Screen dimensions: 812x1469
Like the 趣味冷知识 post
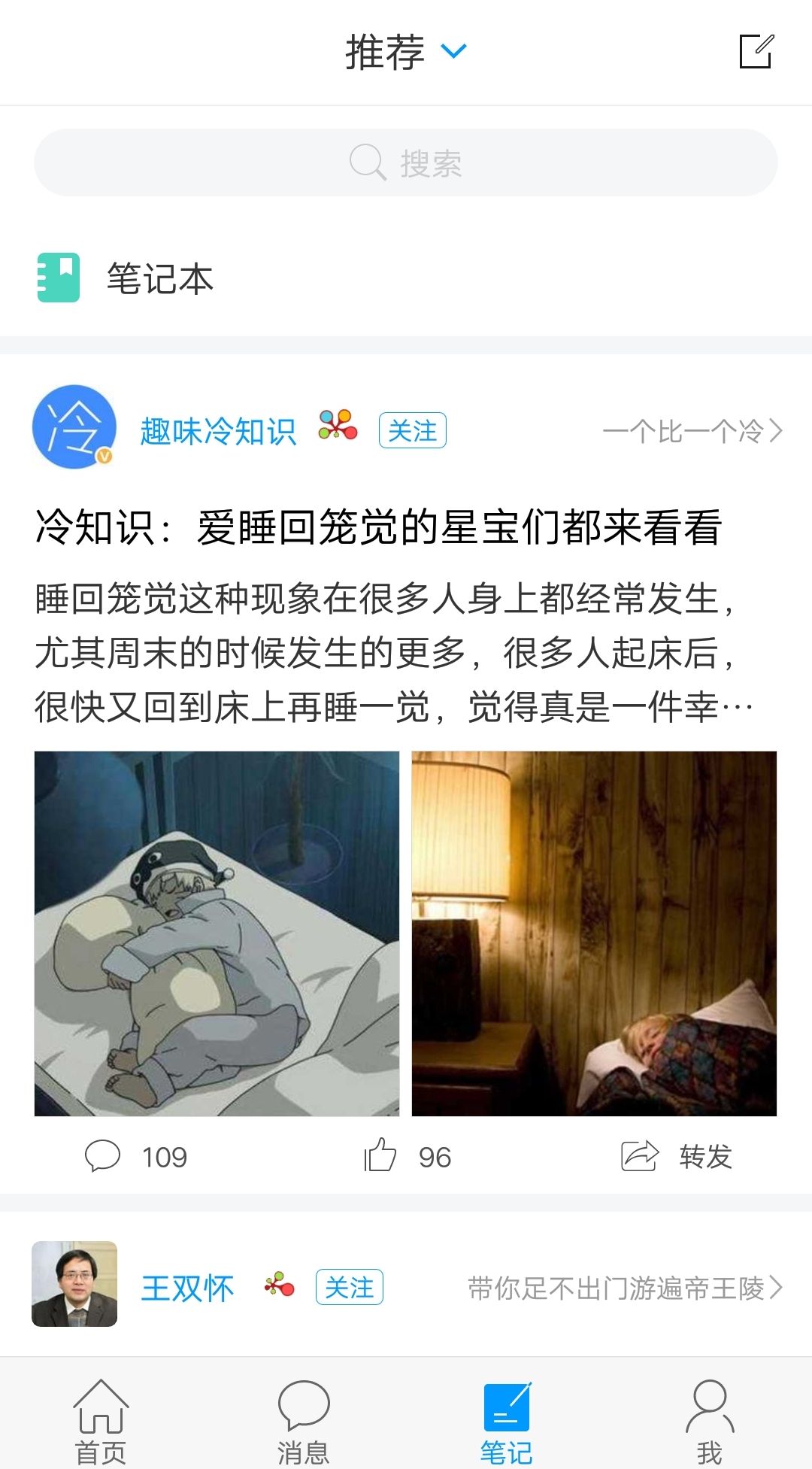coord(408,1156)
